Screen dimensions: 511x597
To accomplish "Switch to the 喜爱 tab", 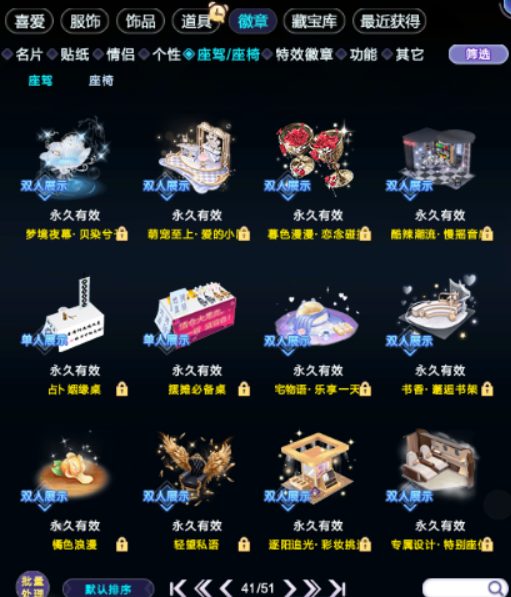I will [x=29, y=22].
